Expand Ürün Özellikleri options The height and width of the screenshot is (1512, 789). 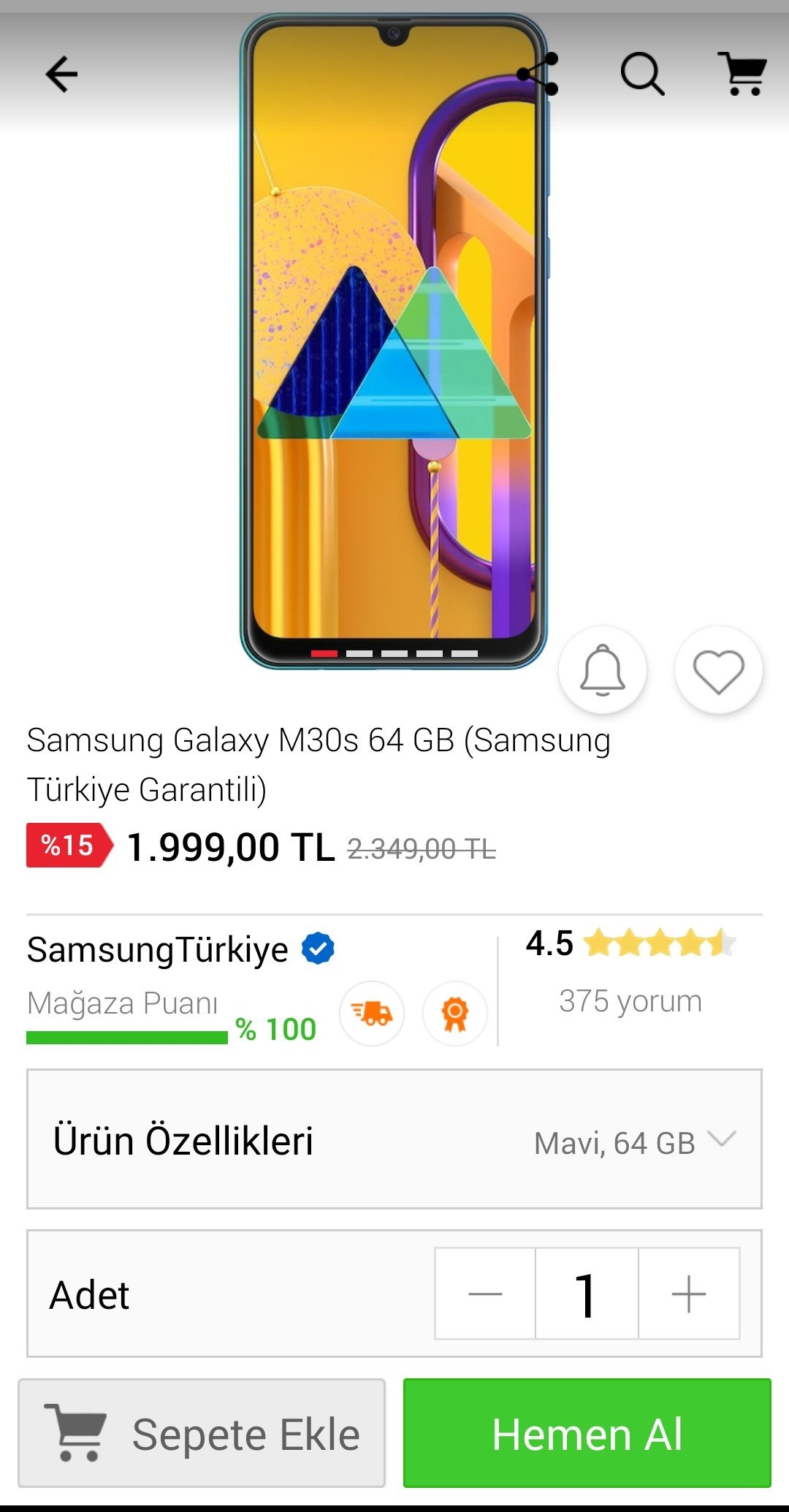pyautogui.click(x=394, y=1139)
